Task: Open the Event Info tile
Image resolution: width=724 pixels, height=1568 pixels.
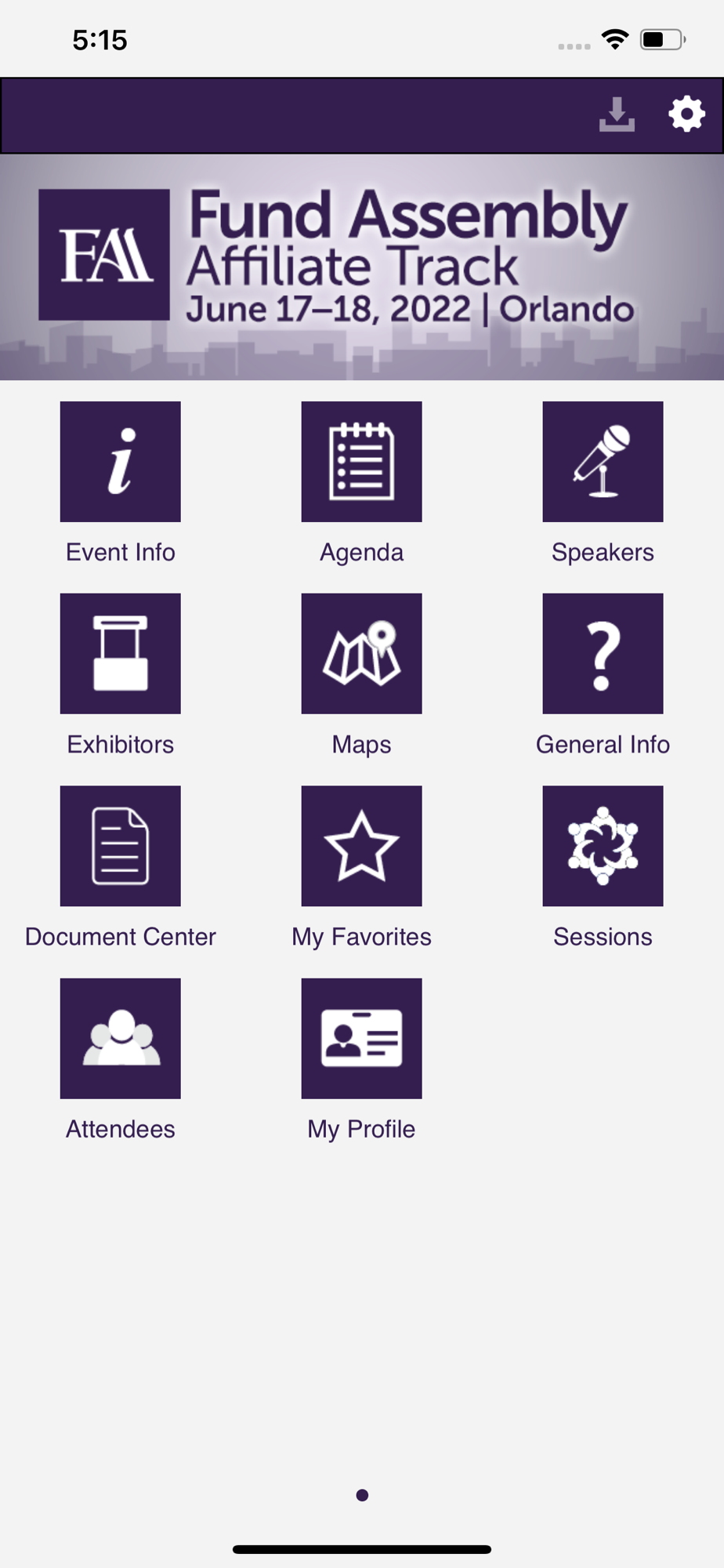Action: click(x=121, y=462)
